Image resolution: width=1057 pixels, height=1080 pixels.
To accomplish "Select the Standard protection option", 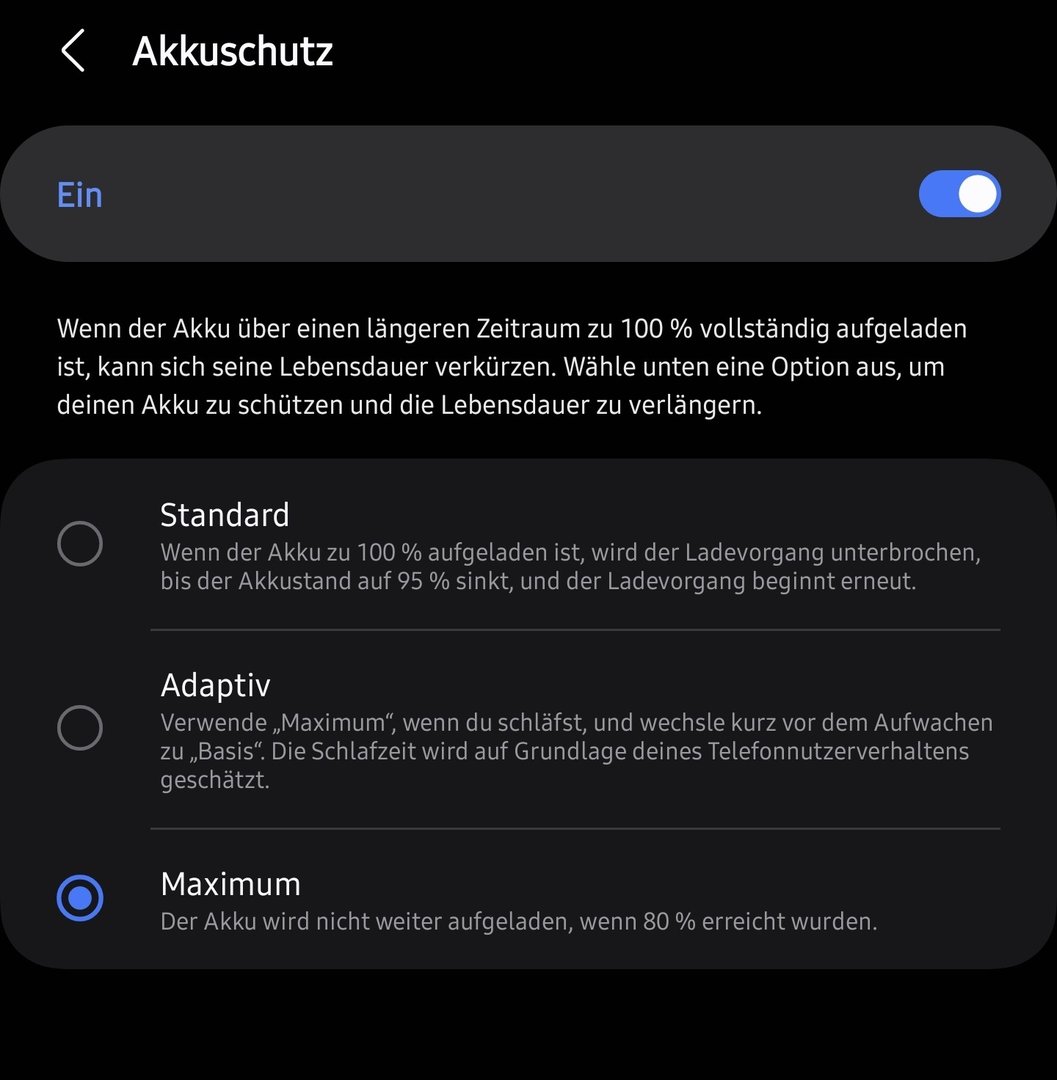I will click(80, 545).
